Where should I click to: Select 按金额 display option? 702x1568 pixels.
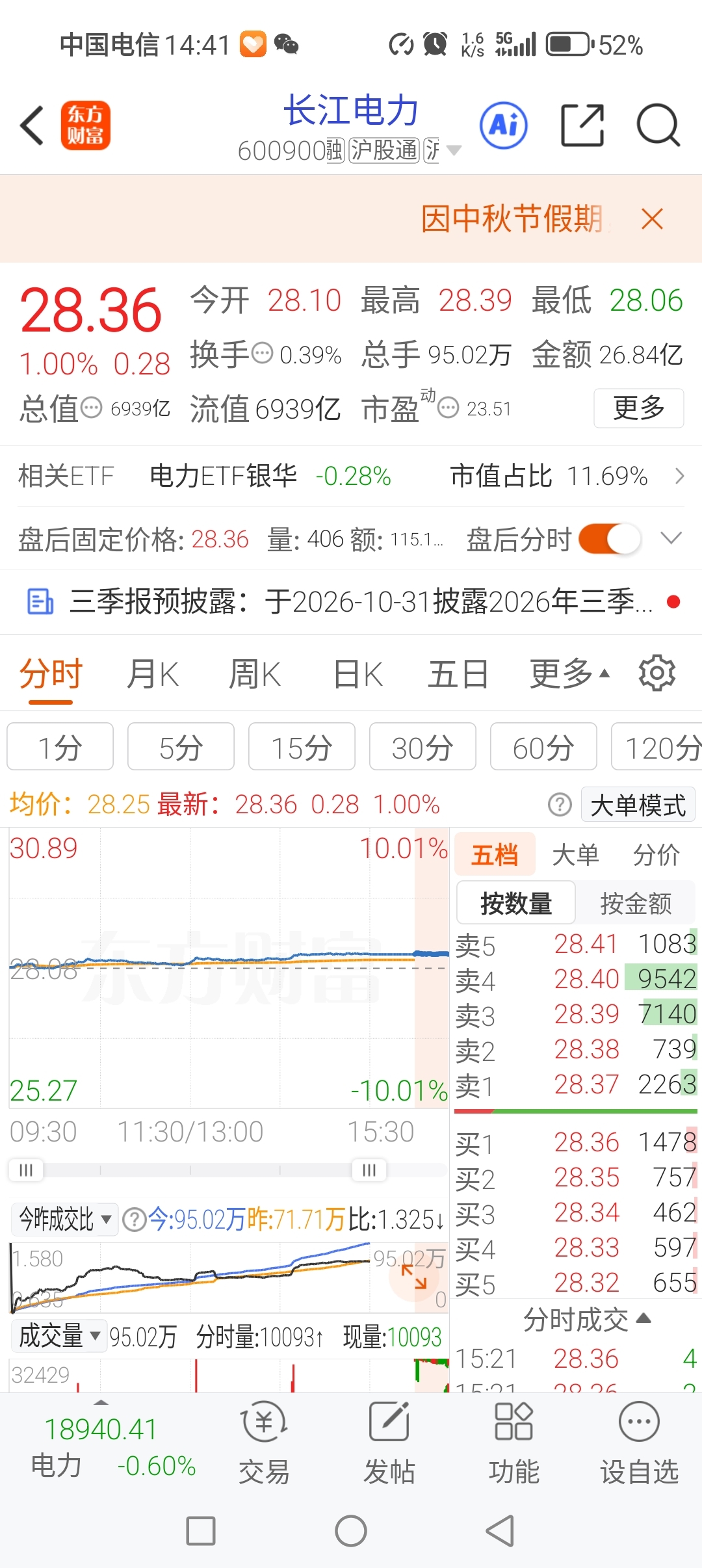click(x=636, y=903)
